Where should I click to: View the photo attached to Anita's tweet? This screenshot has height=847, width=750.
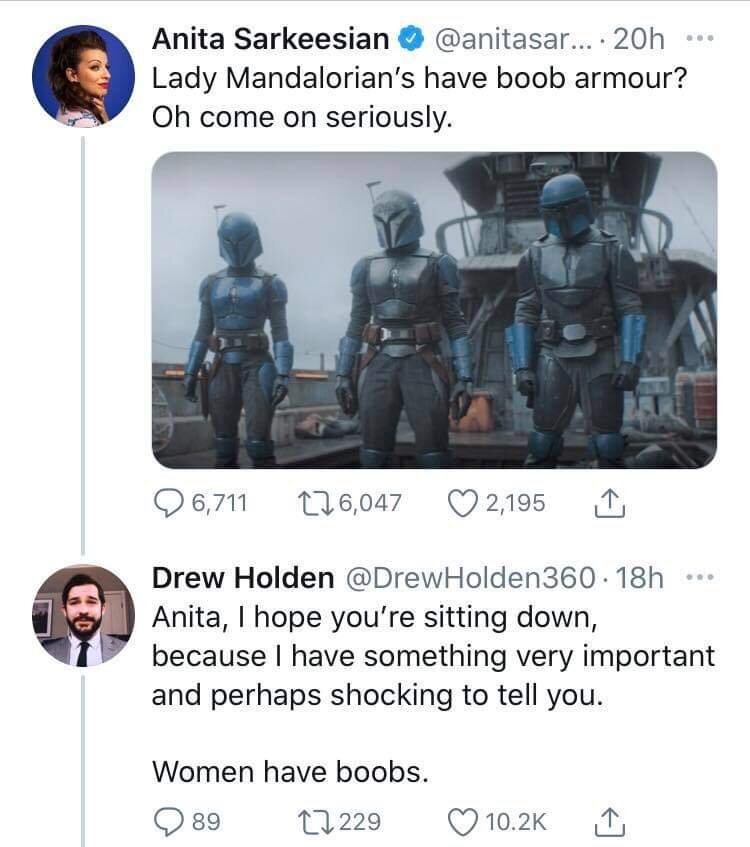coord(434,310)
